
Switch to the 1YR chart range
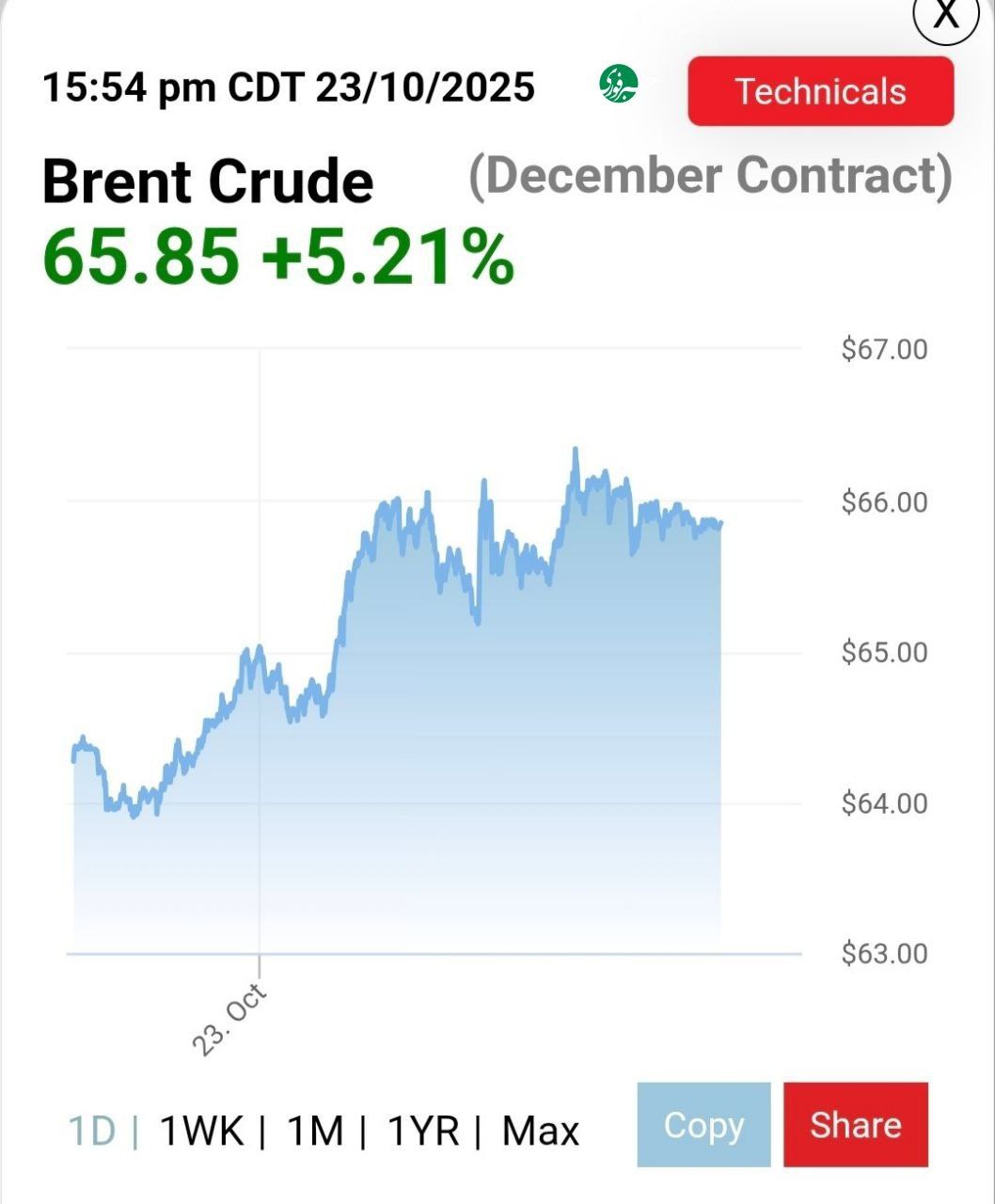click(423, 1130)
